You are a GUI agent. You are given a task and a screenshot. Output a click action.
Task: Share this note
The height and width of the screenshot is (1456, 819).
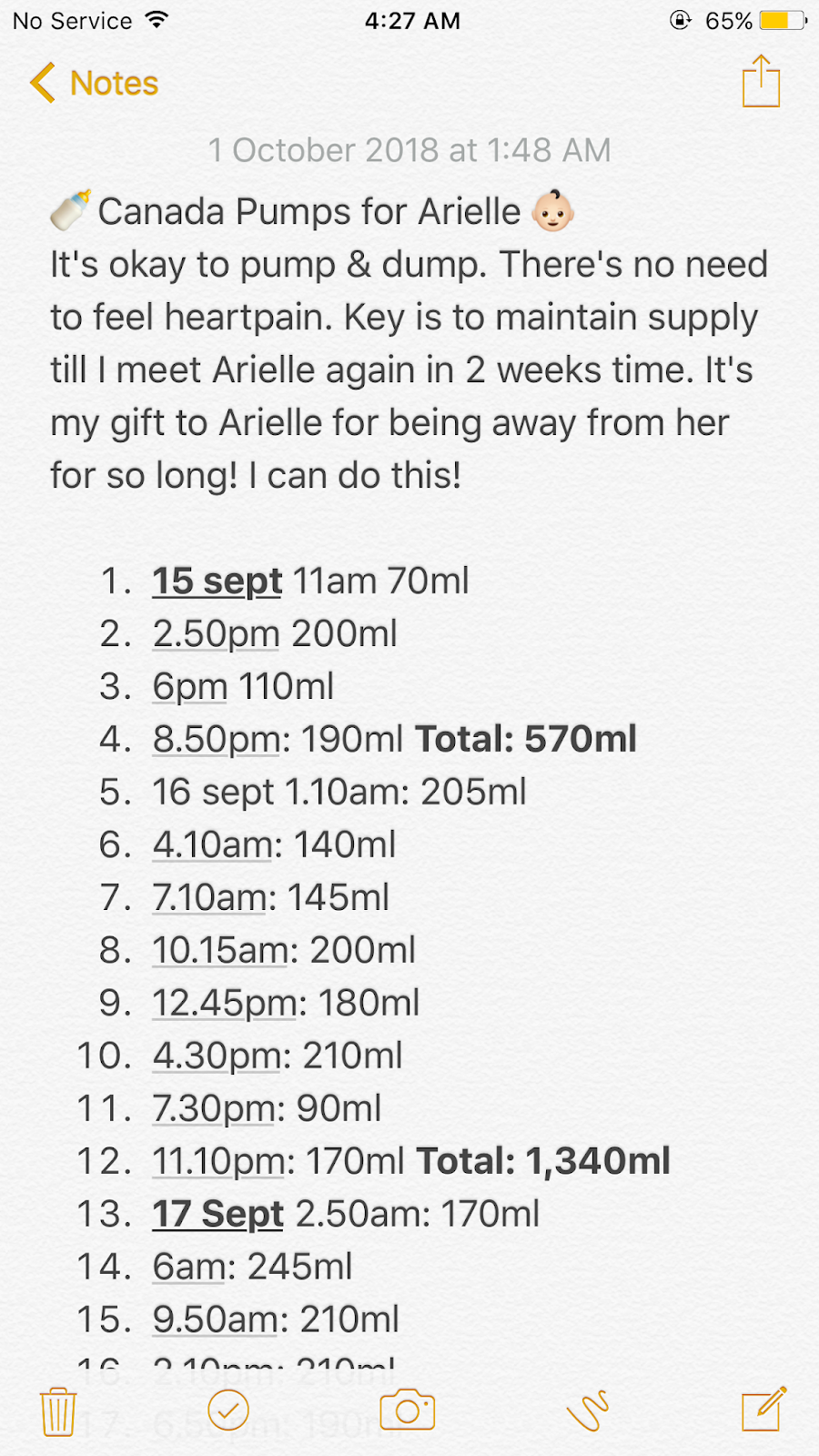[x=761, y=82]
